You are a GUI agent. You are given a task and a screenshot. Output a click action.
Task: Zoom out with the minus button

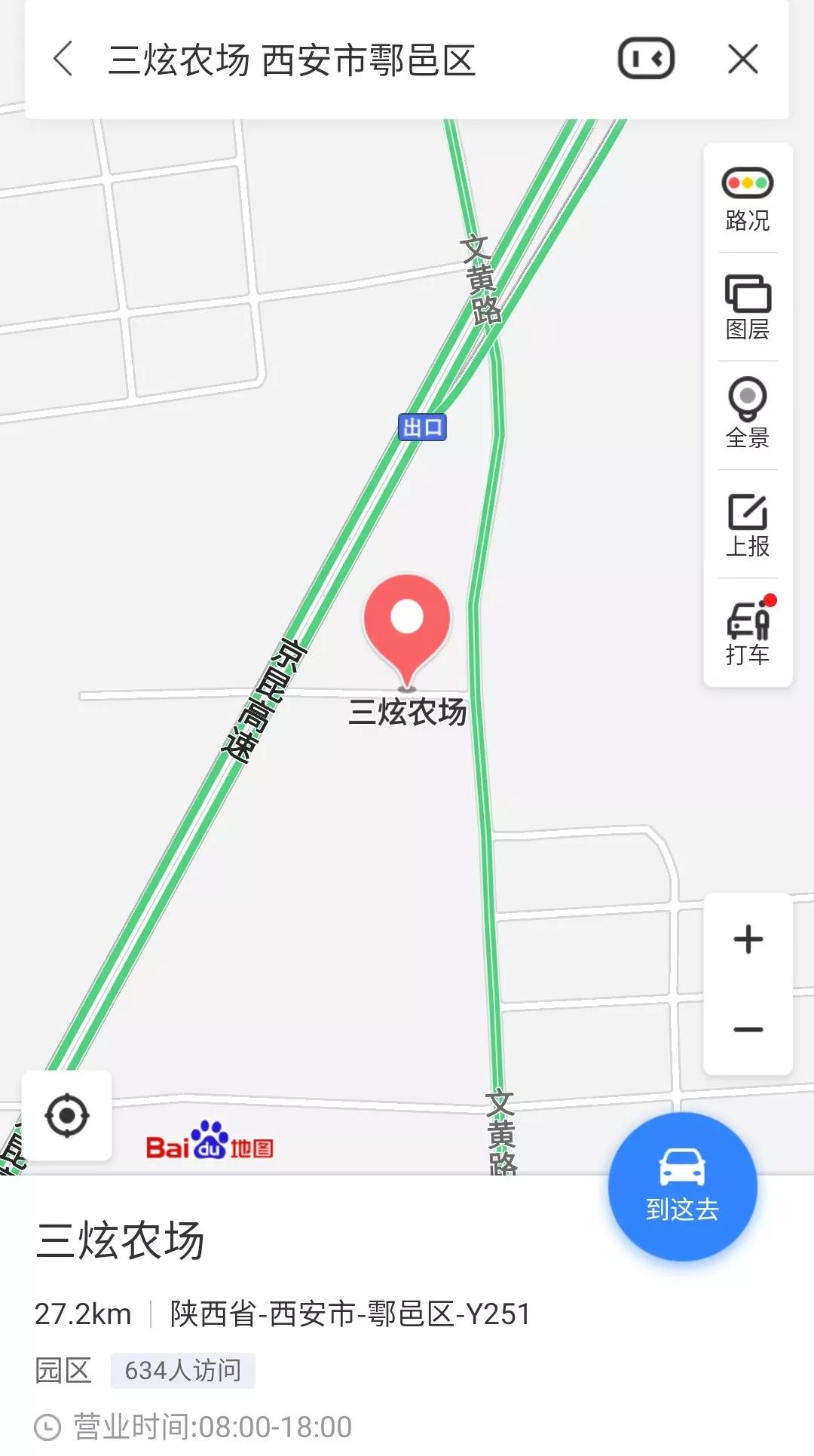pos(748,1030)
